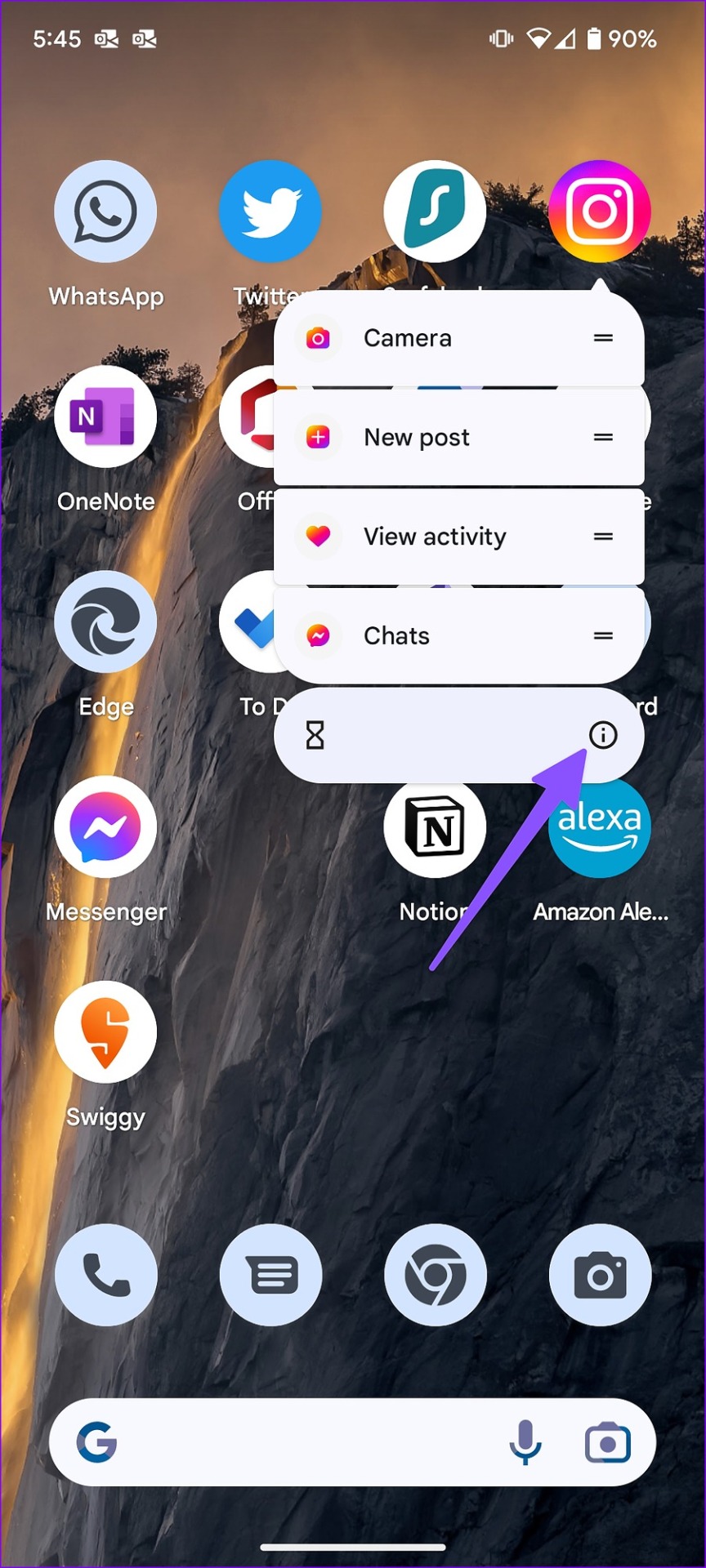Open the Messages app in dock
The height and width of the screenshot is (1568, 706).
(x=270, y=1275)
